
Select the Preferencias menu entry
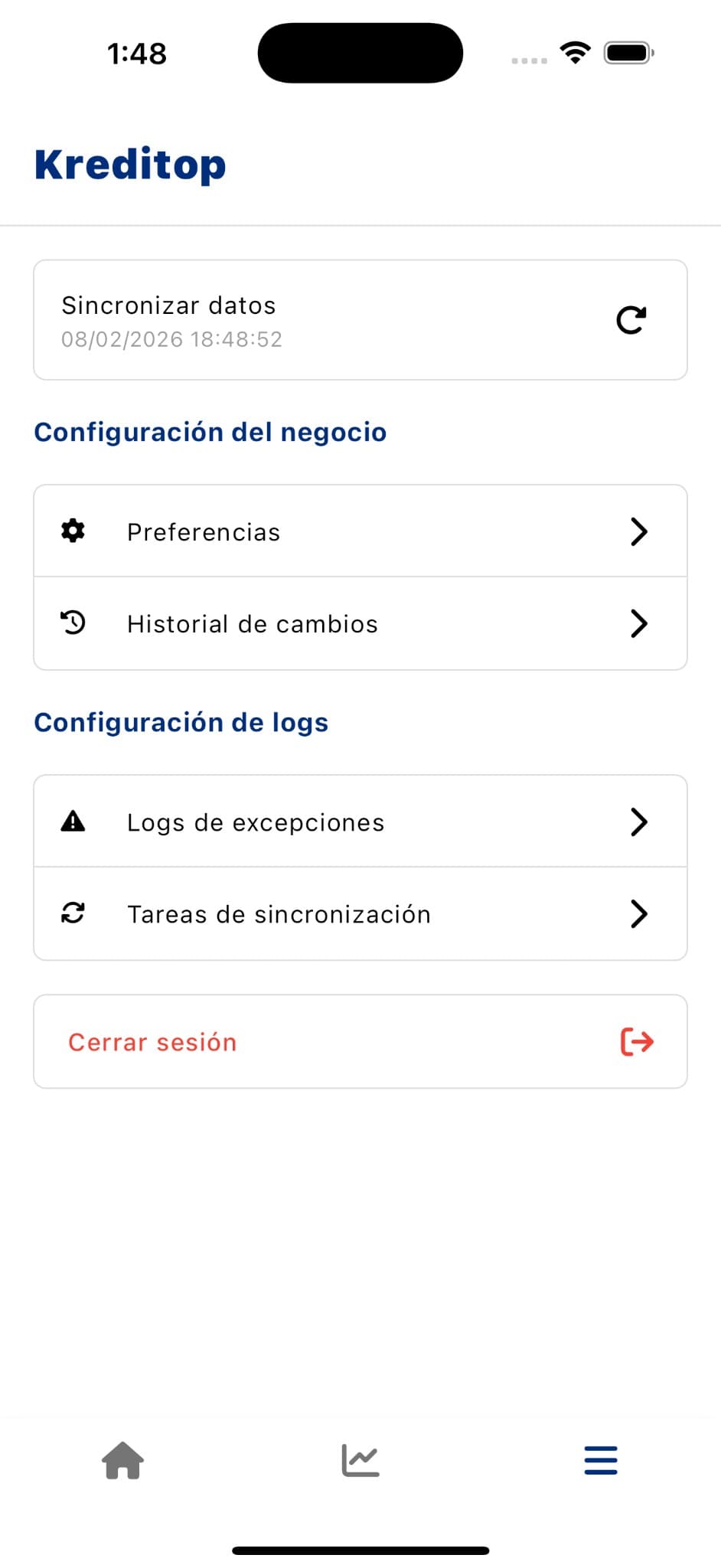pos(204,531)
